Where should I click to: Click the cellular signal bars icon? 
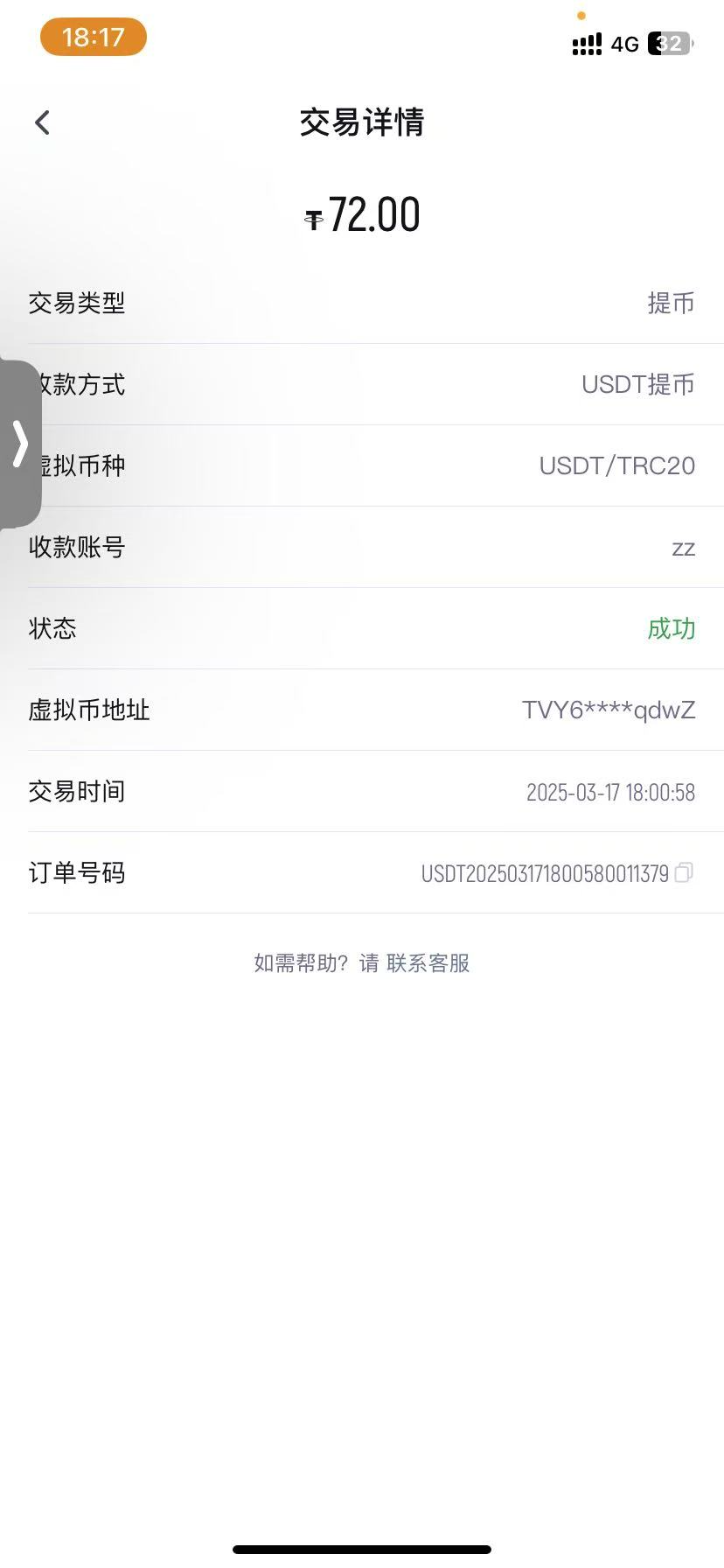(585, 43)
